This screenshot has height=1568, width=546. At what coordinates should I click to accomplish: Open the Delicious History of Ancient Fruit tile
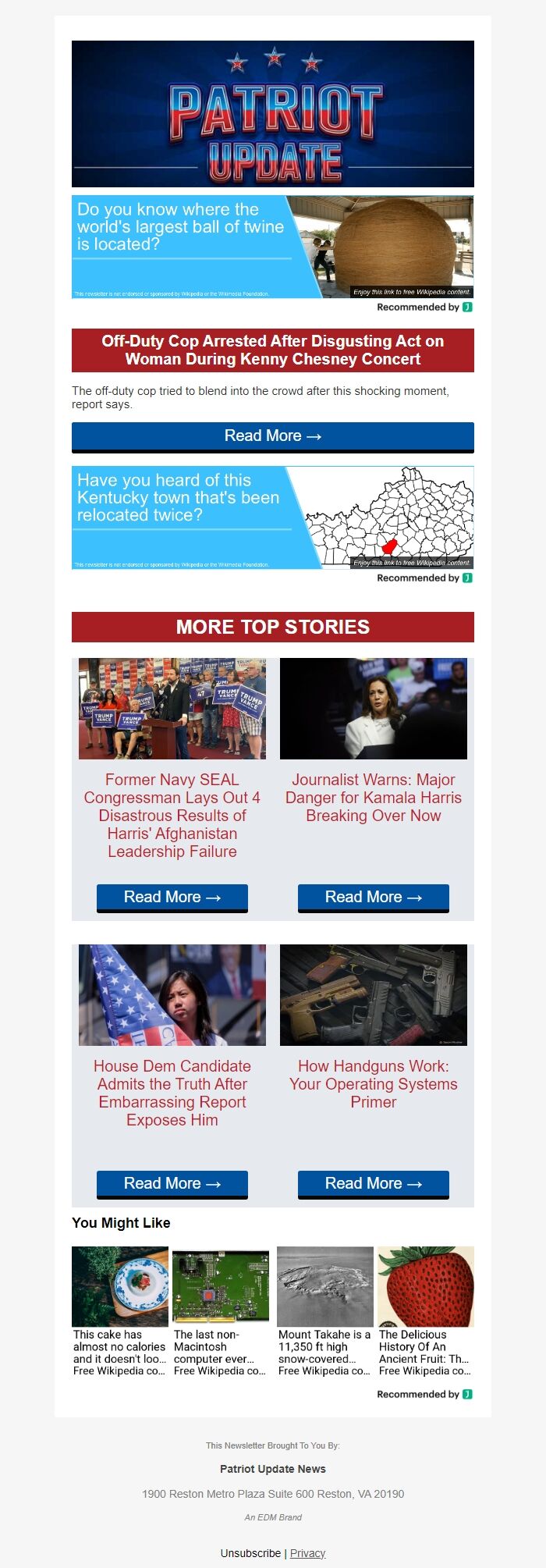pos(425,1311)
